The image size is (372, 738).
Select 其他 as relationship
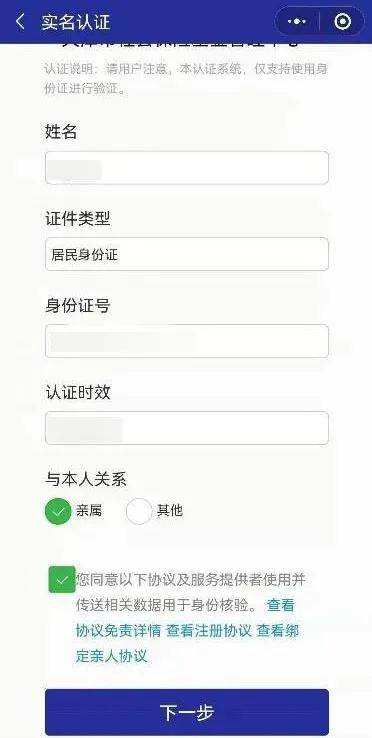(139, 511)
